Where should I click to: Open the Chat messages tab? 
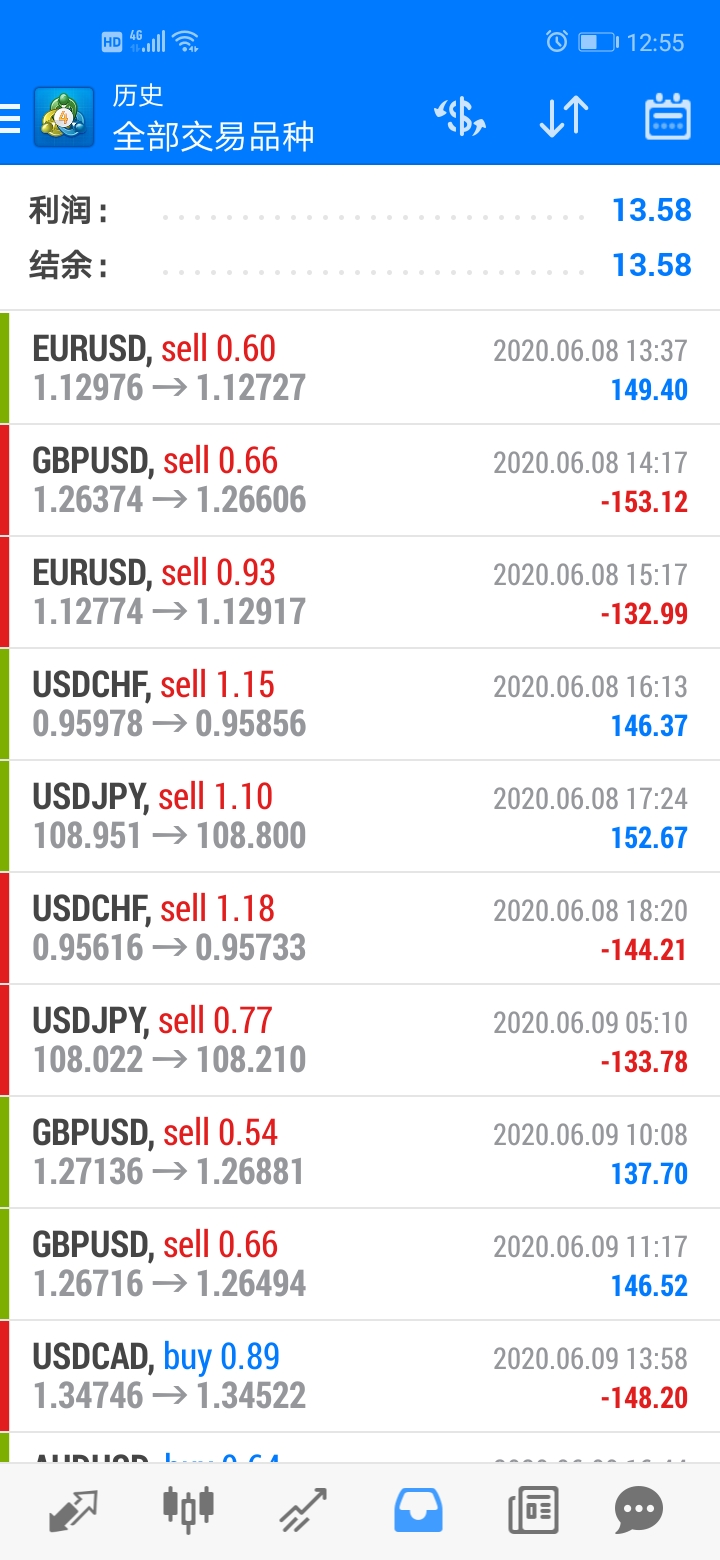[639, 1510]
